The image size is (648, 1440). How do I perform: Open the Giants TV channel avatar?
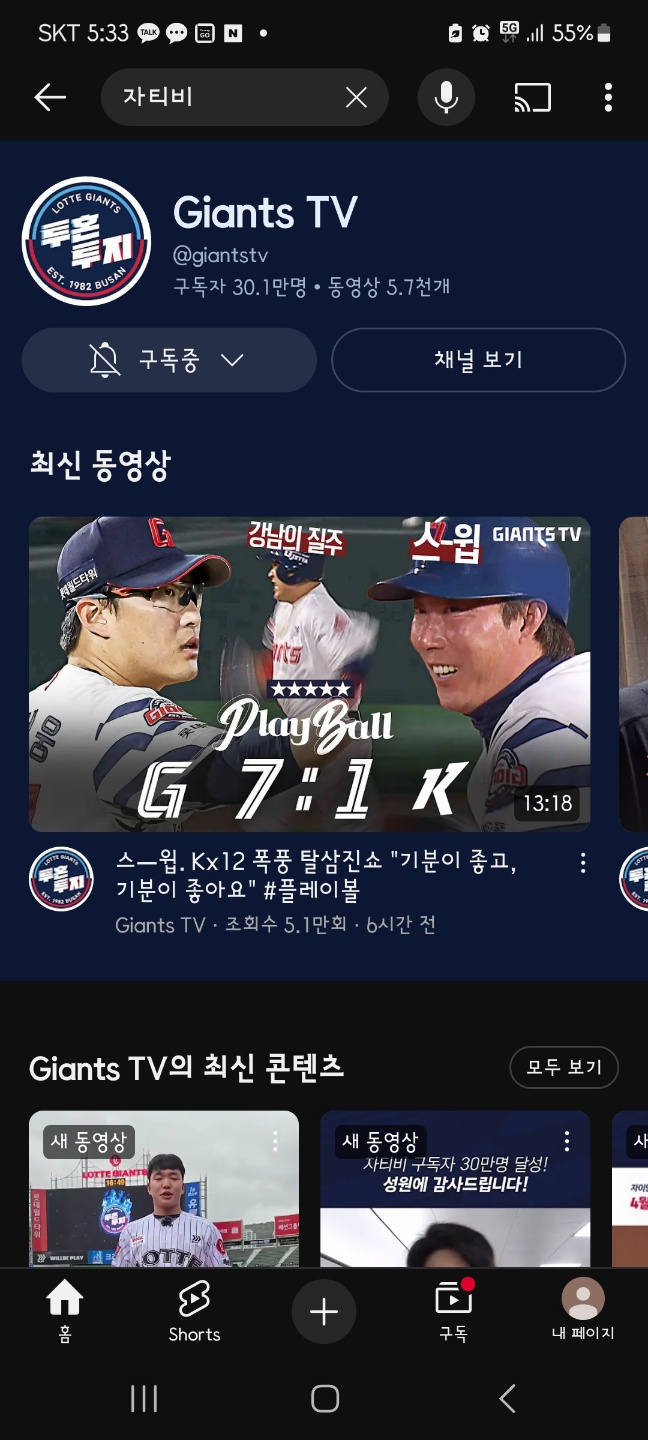point(87,241)
